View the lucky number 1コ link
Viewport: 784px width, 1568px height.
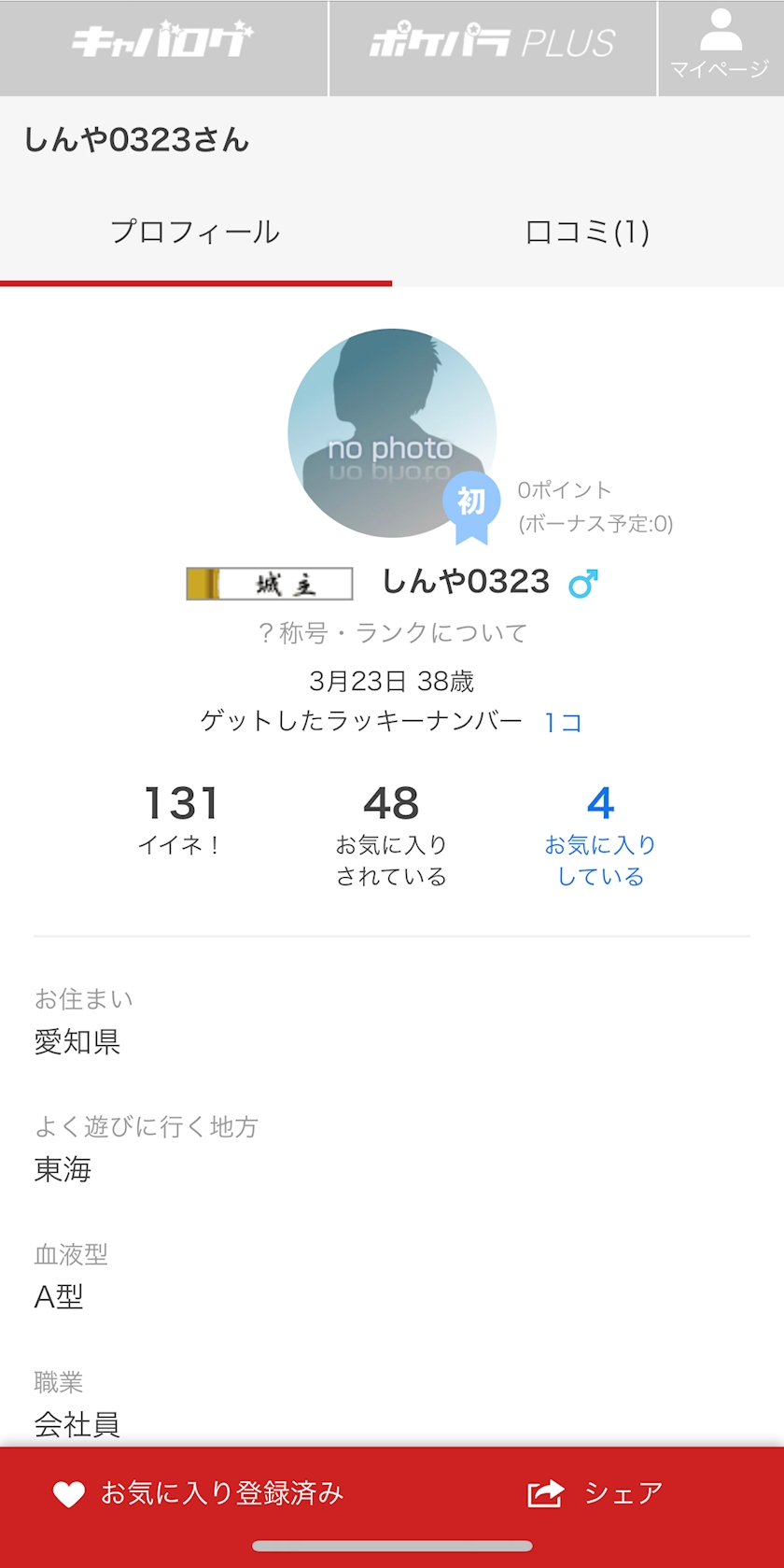pyautogui.click(x=563, y=722)
